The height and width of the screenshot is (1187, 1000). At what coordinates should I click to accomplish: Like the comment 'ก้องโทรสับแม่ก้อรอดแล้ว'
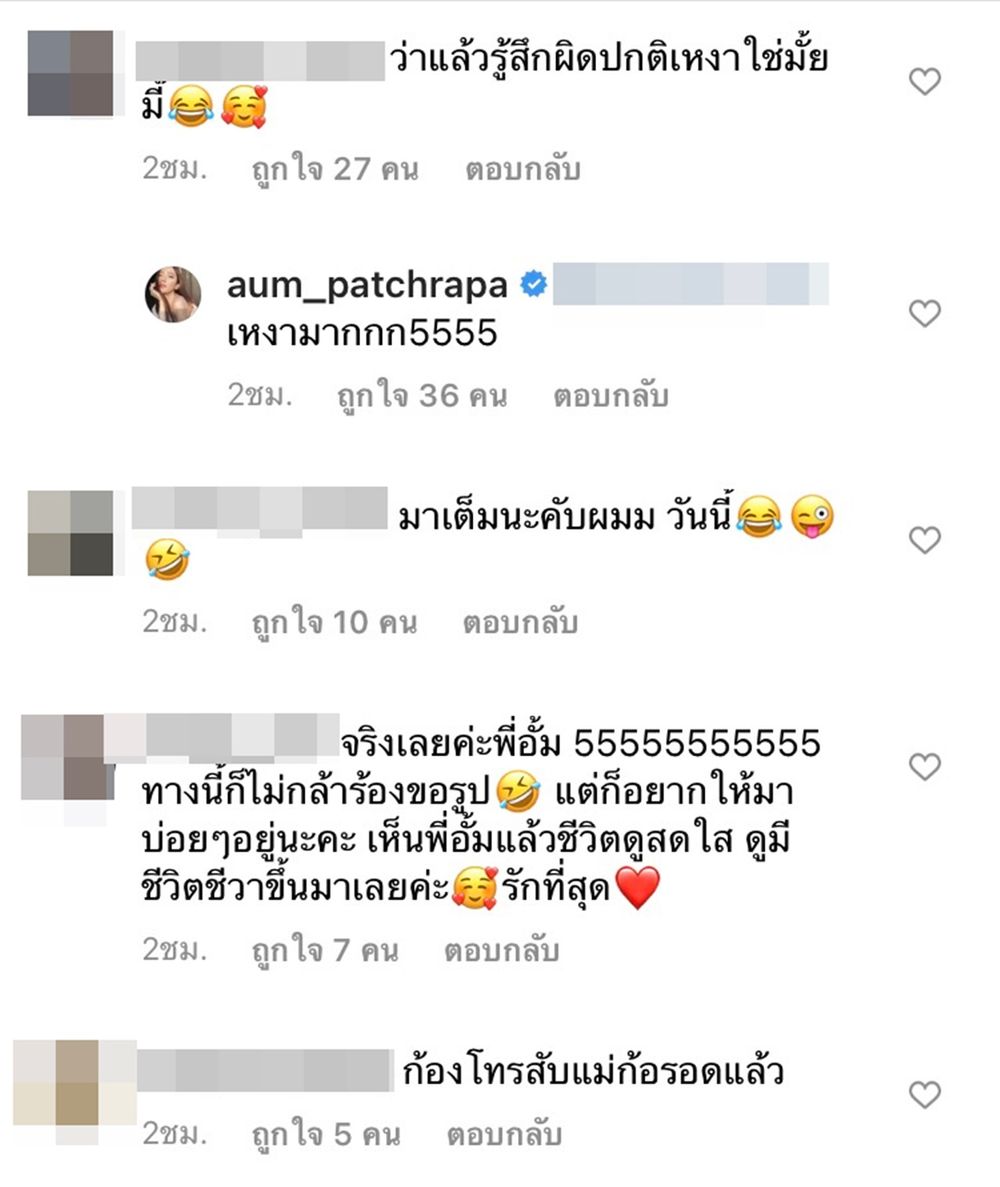coord(925,1095)
